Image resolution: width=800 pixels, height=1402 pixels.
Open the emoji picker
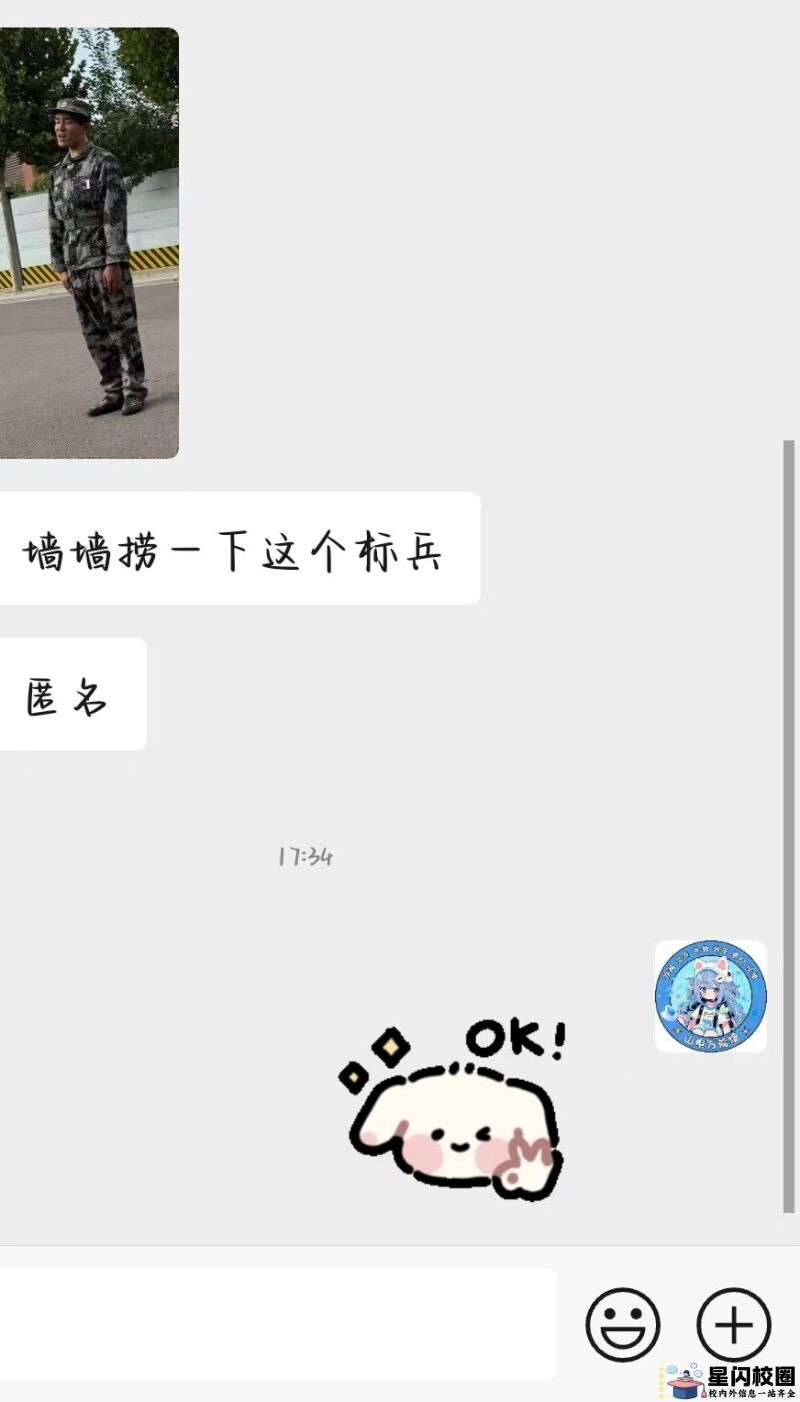[622, 1324]
